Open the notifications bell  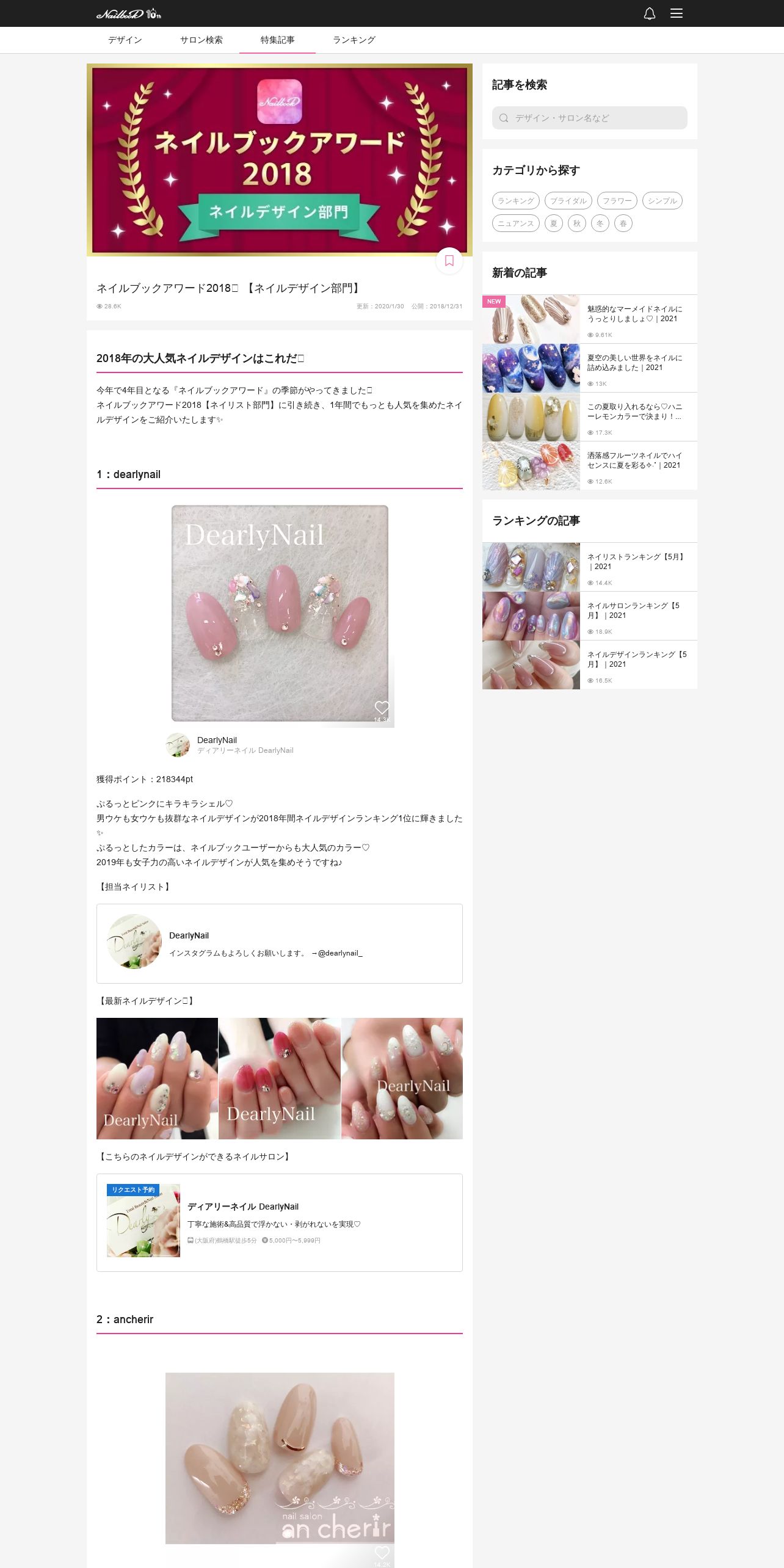pos(650,13)
